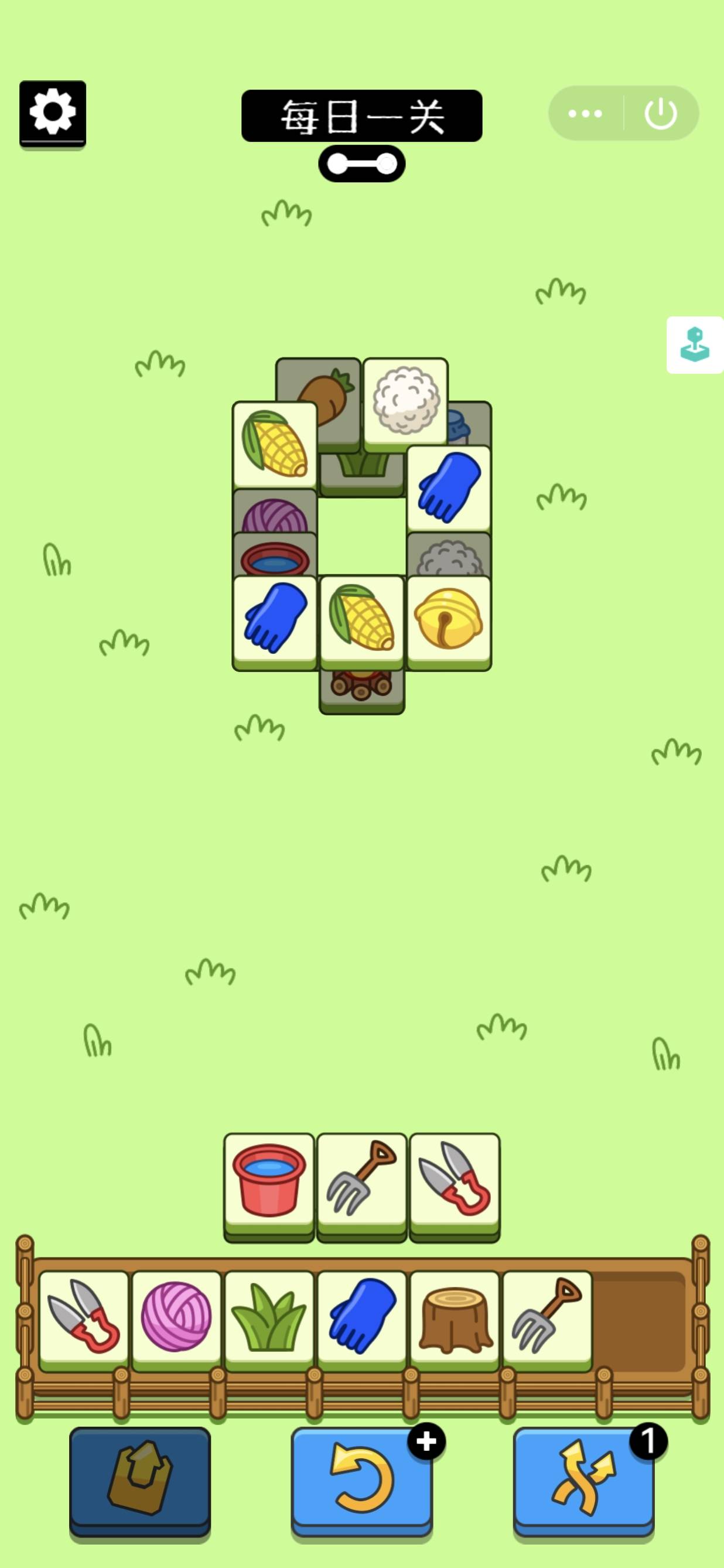This screenshot has height=1568, width=724.
Task: Use the move-out power-up button
Action: 140,1479
